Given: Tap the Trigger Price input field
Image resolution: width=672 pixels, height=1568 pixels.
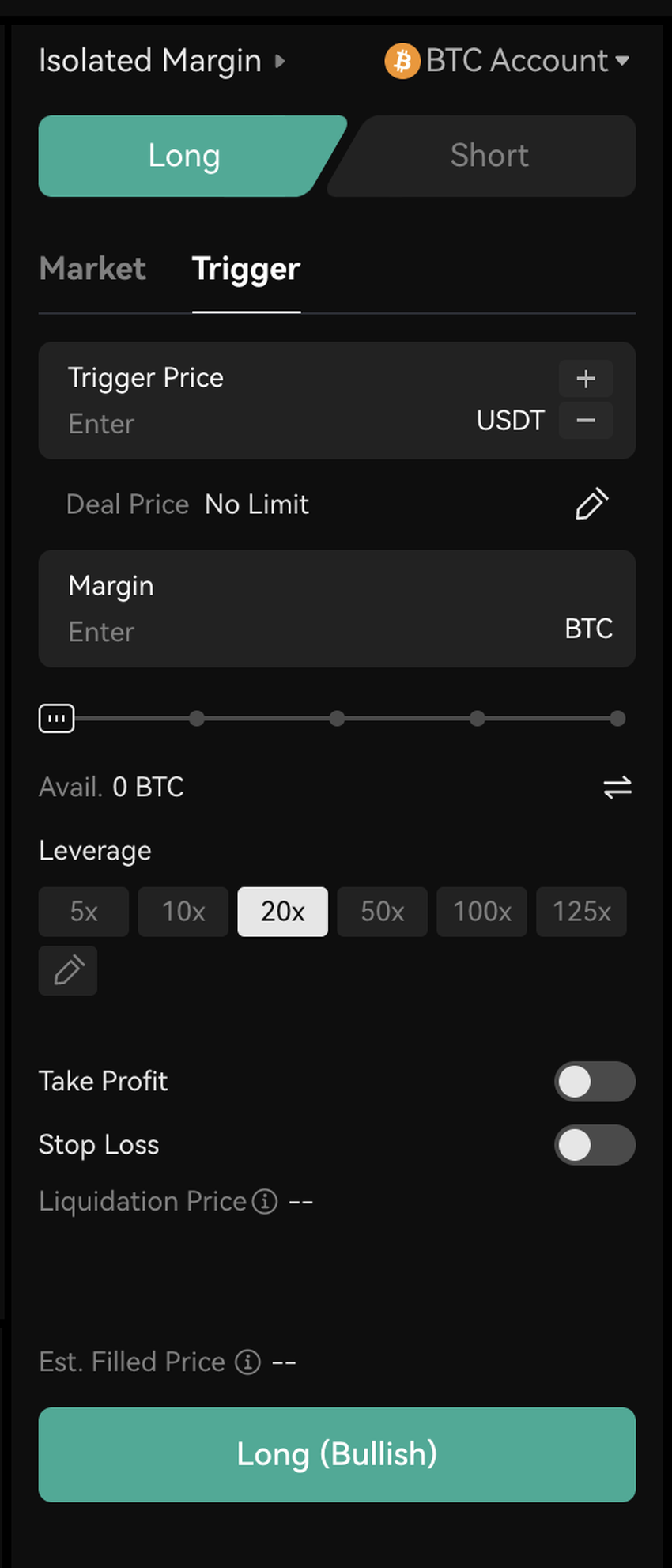Looking at the screenshot, I should point(269,423).
